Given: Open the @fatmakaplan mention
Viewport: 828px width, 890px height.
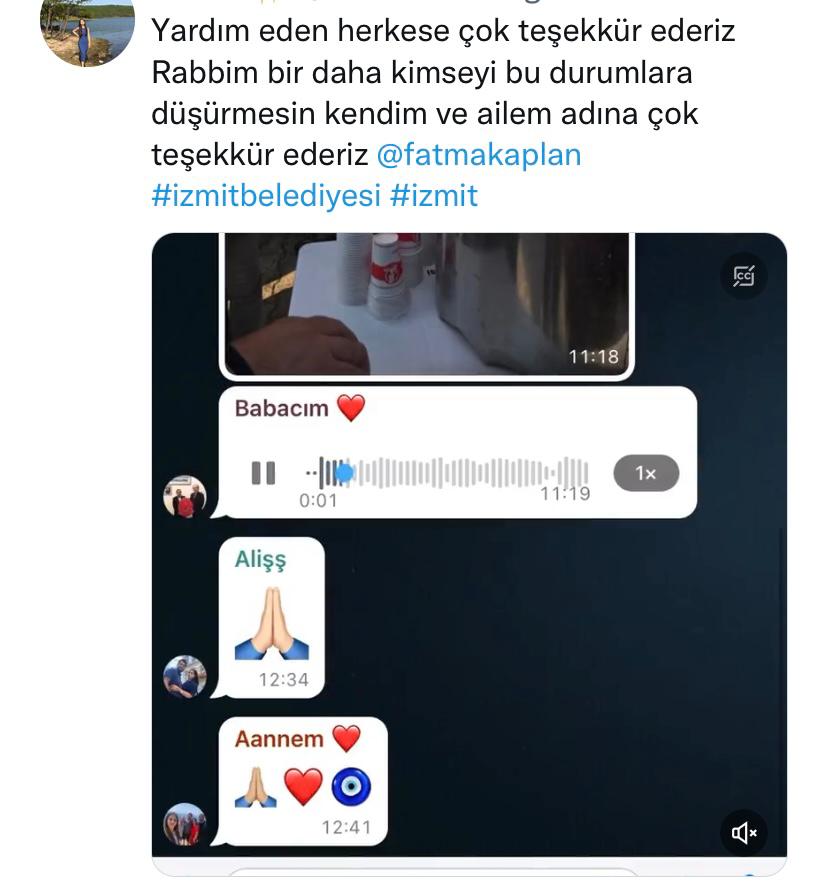Looking at the screenshot, I should (479, 155).
